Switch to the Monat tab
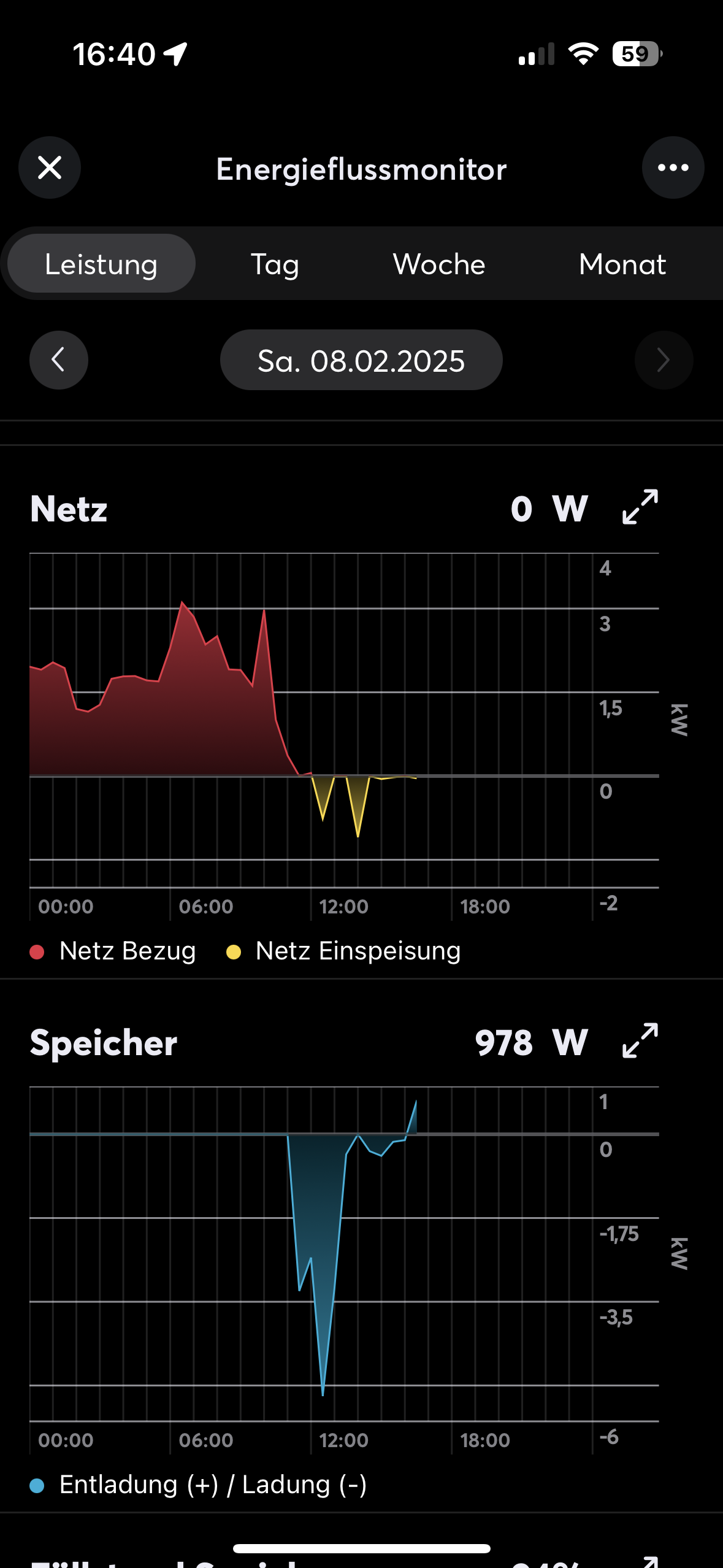Image resolution: width=723 pixels, height=1568 pixels. pos(622,264)
